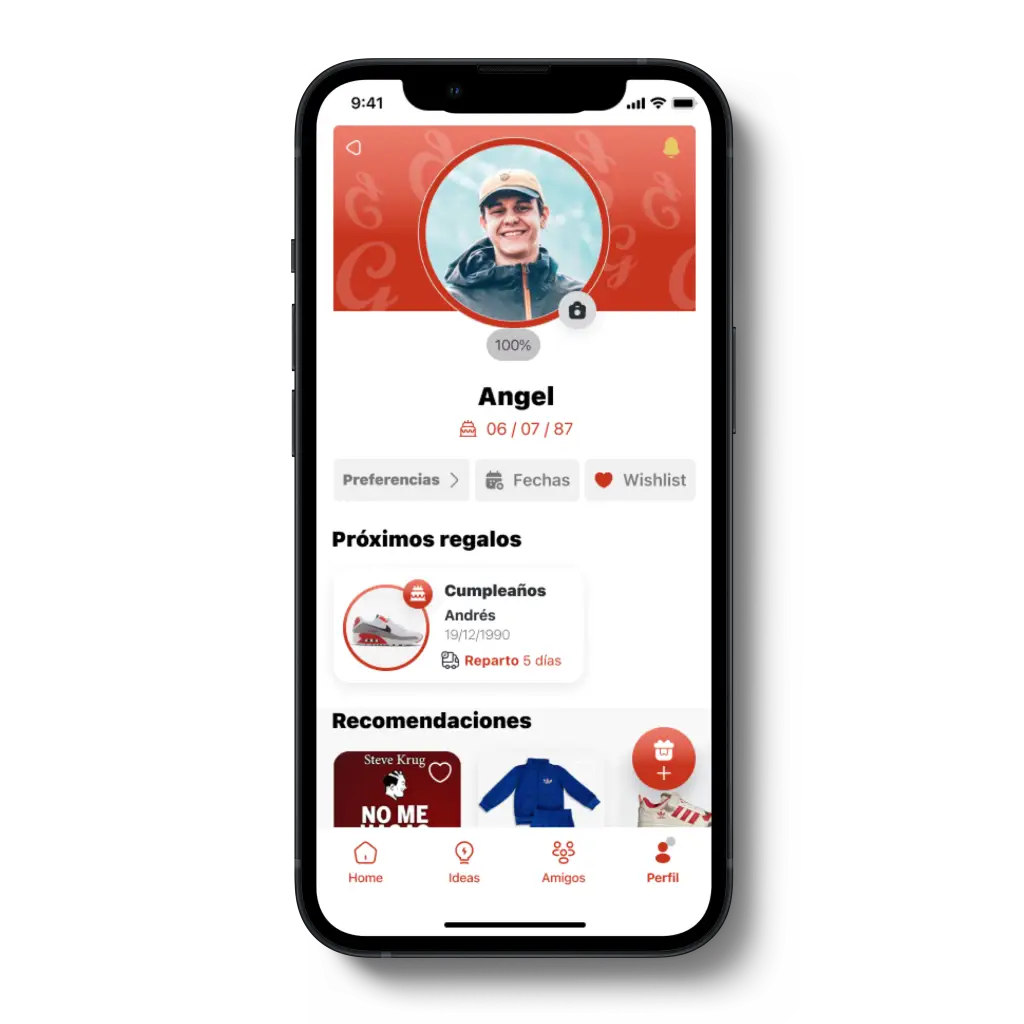The width and height of the screenshot is (1024, 1024).
Task: Go back using the top-left arrow
Action: point(353,148)
